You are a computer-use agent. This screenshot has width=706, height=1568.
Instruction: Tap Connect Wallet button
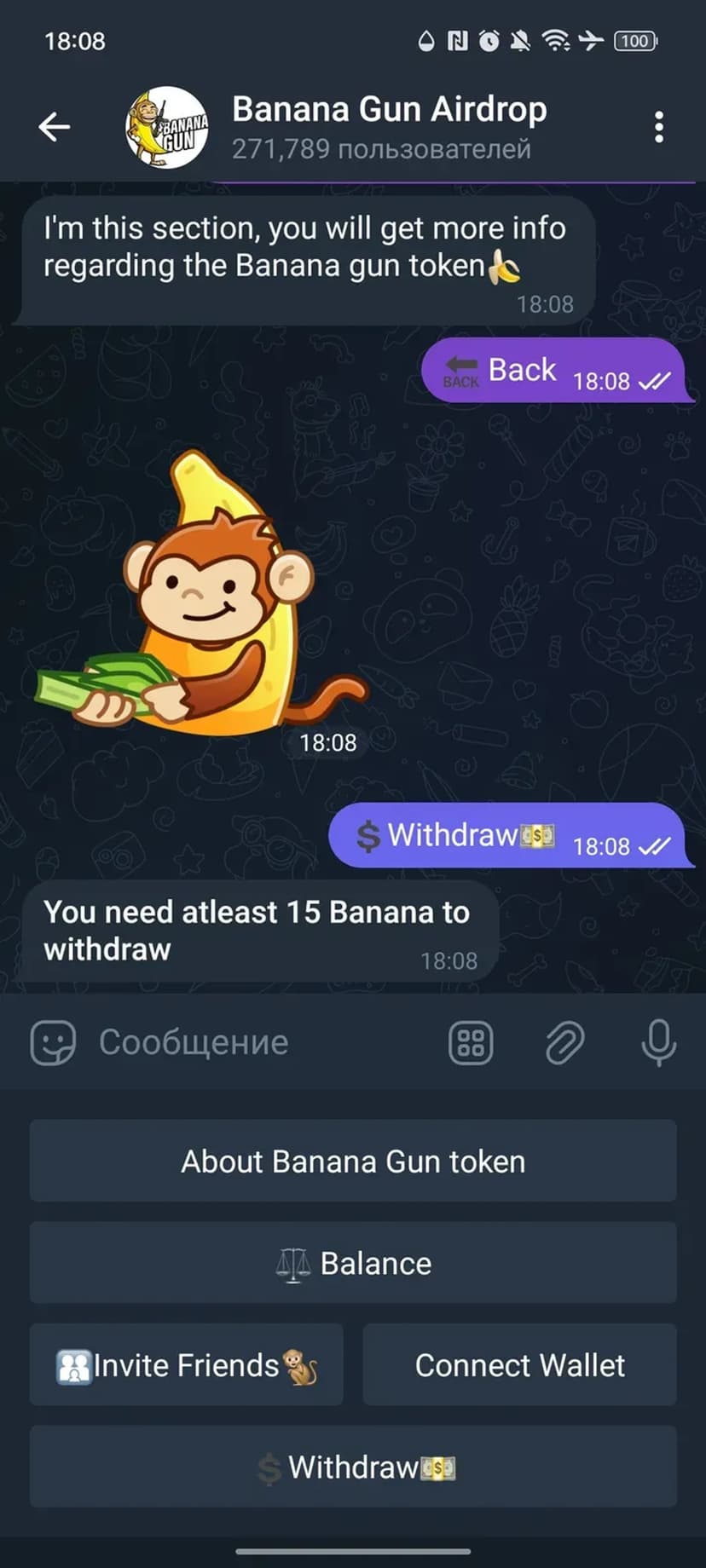(x=519, y=1364)
